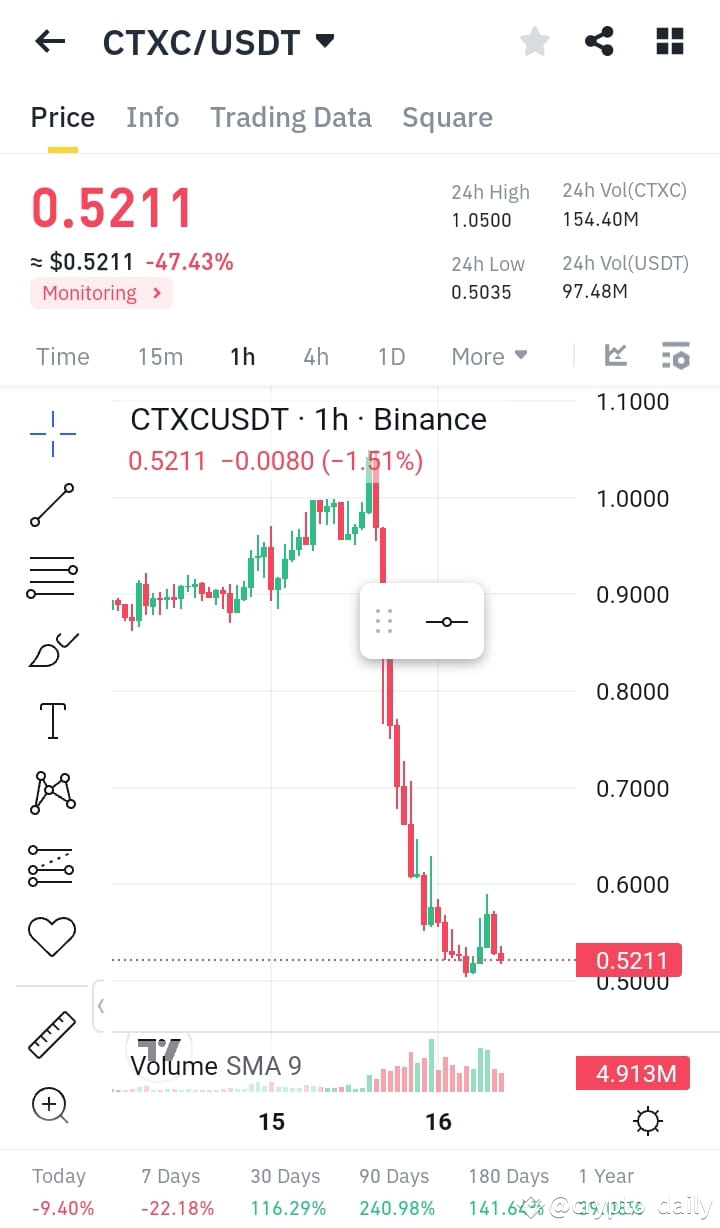Open the Monitoring status link
This screenshot has height=1228, width=720.
click(x=100, y=293)
